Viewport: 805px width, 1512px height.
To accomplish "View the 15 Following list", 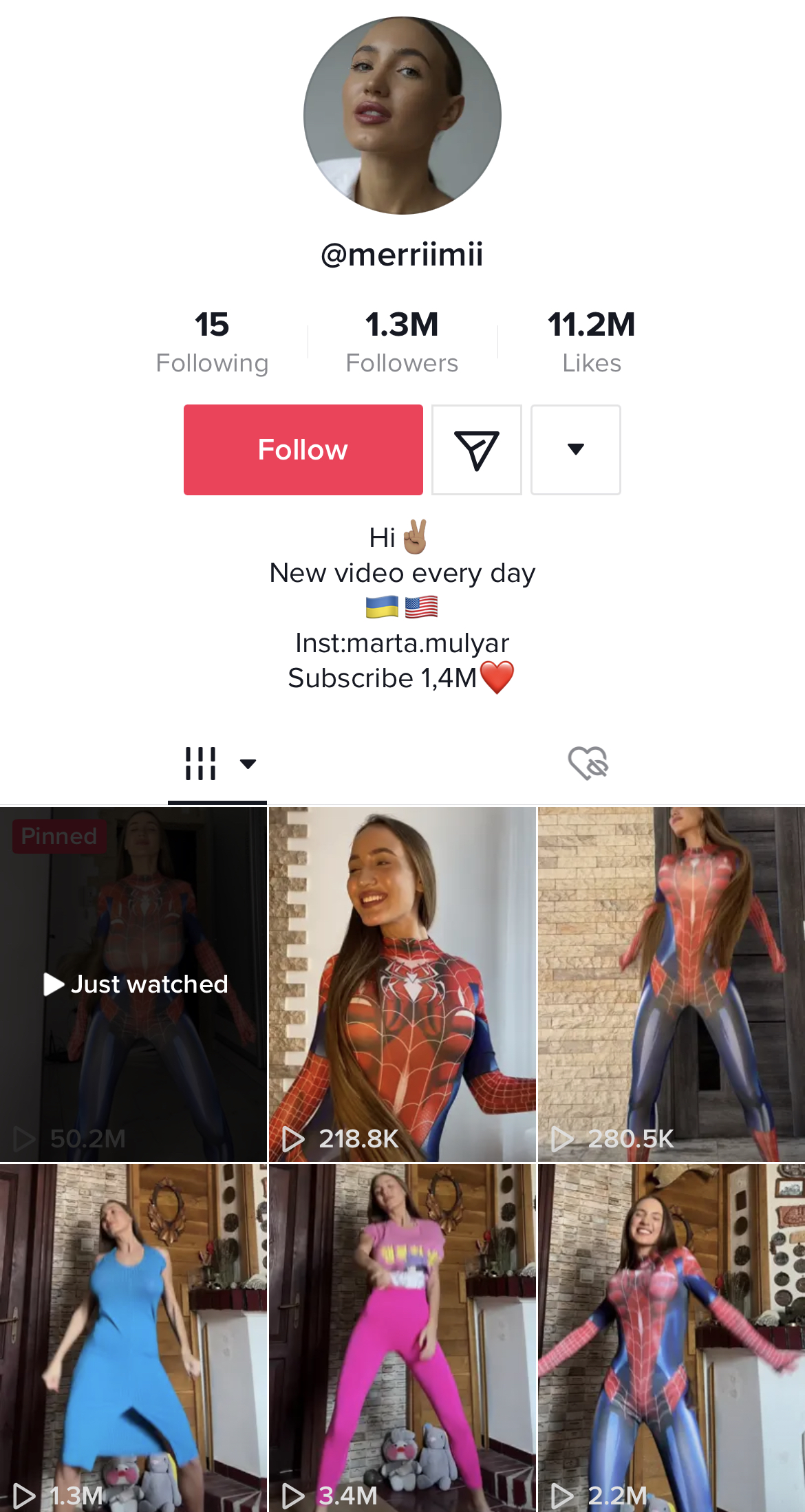I will tap(212, 342).
